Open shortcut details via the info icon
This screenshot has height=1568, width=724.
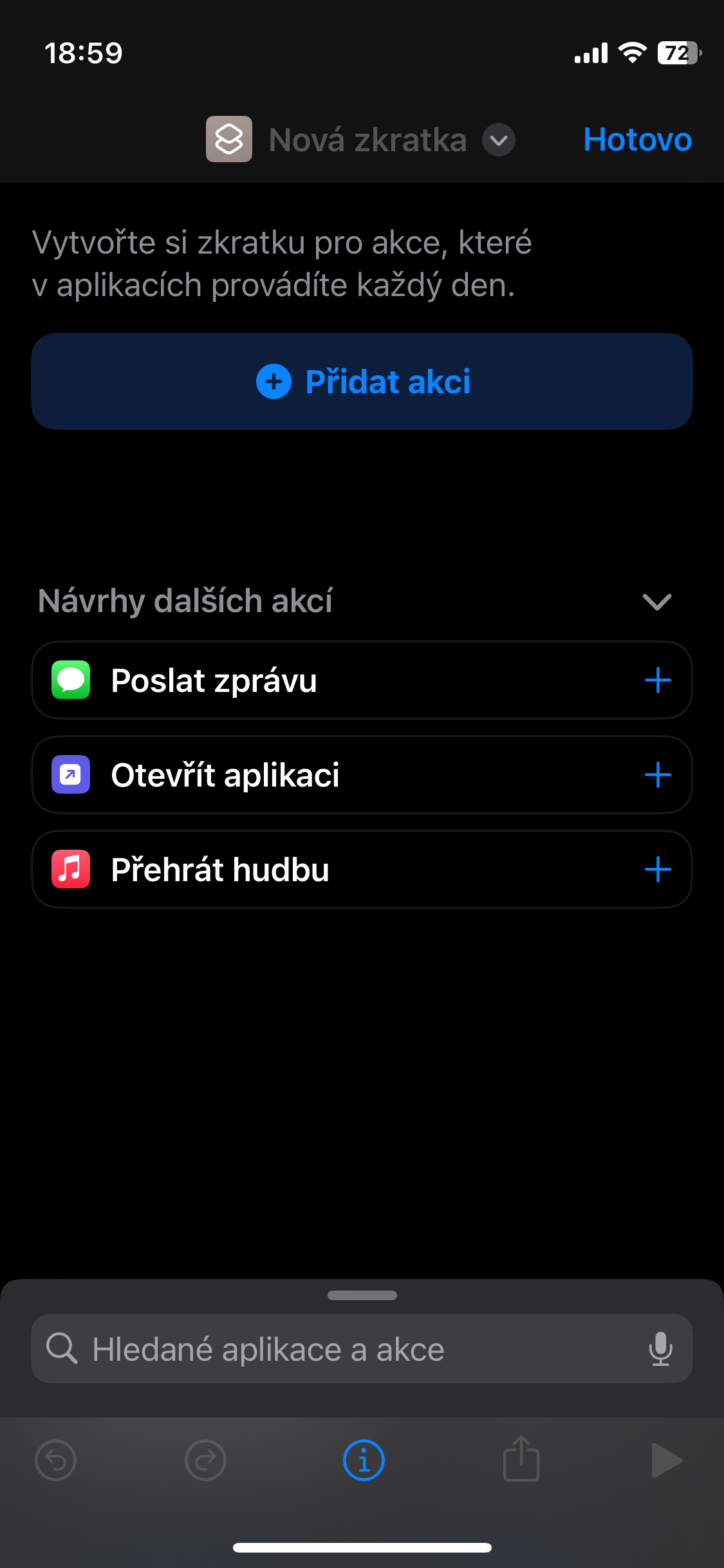364,1461
